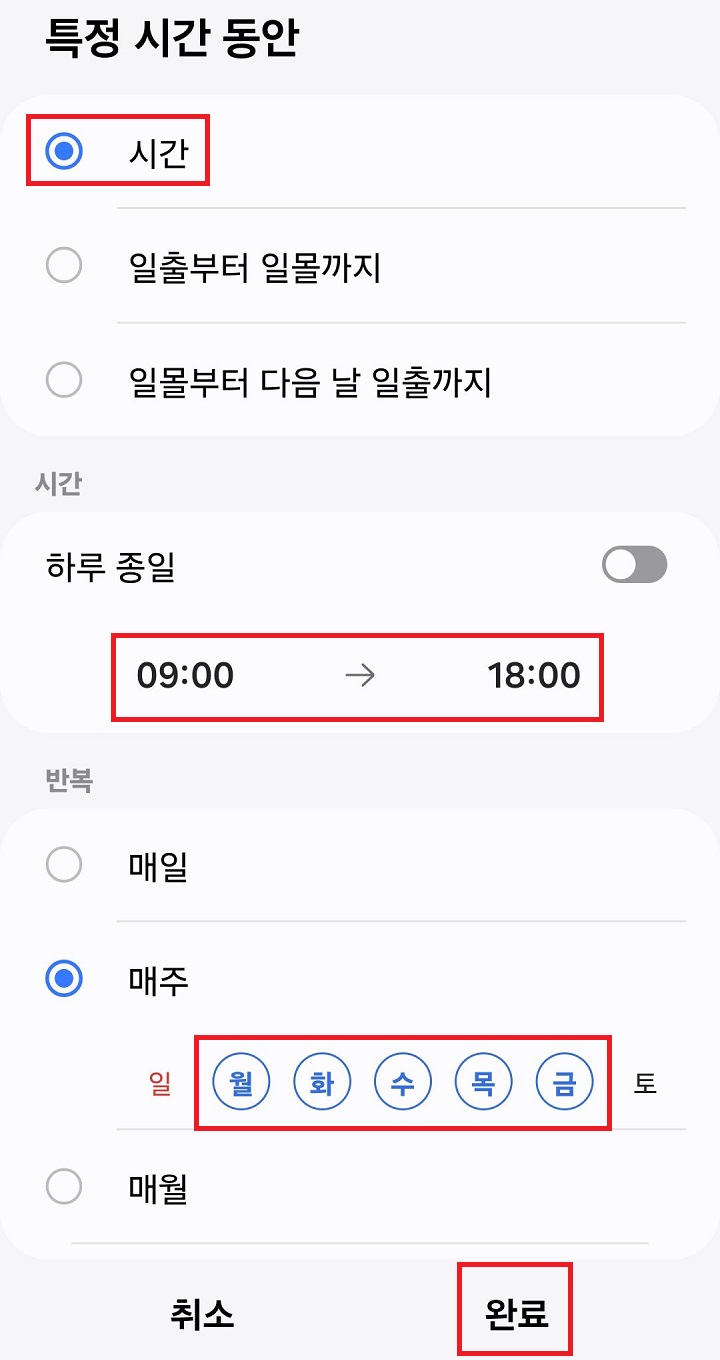
Task: Tap the 09:00 start time field
Action: 183,676
